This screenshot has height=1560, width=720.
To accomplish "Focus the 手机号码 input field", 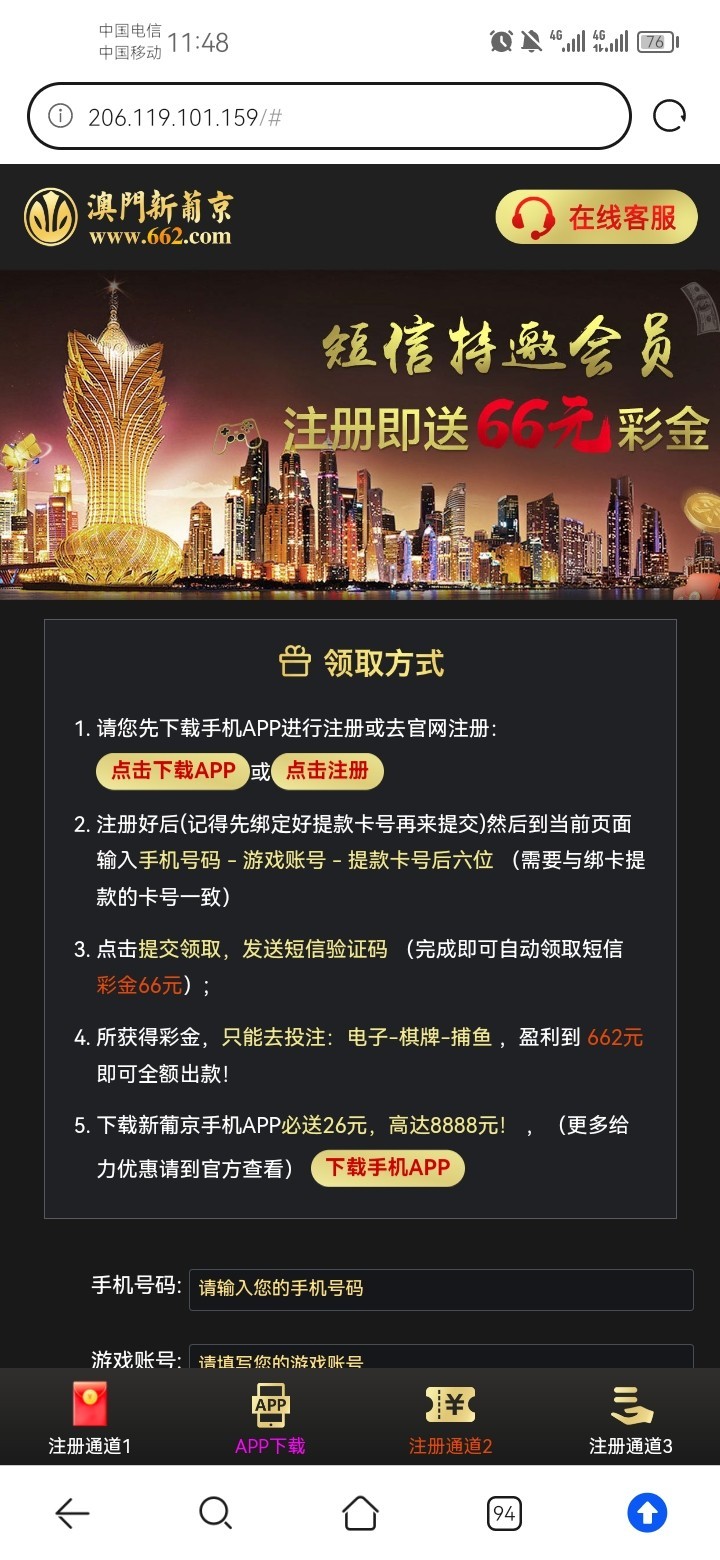I will 440,1288.
